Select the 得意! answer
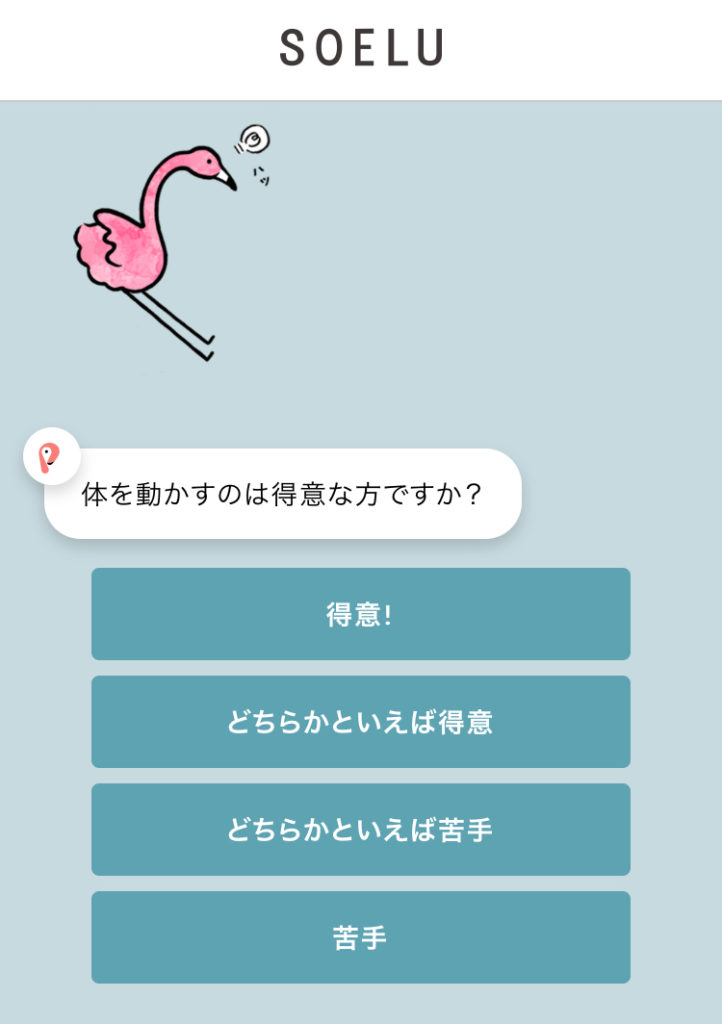This screenshot has height=1024, width=722. tap(360, 614)
